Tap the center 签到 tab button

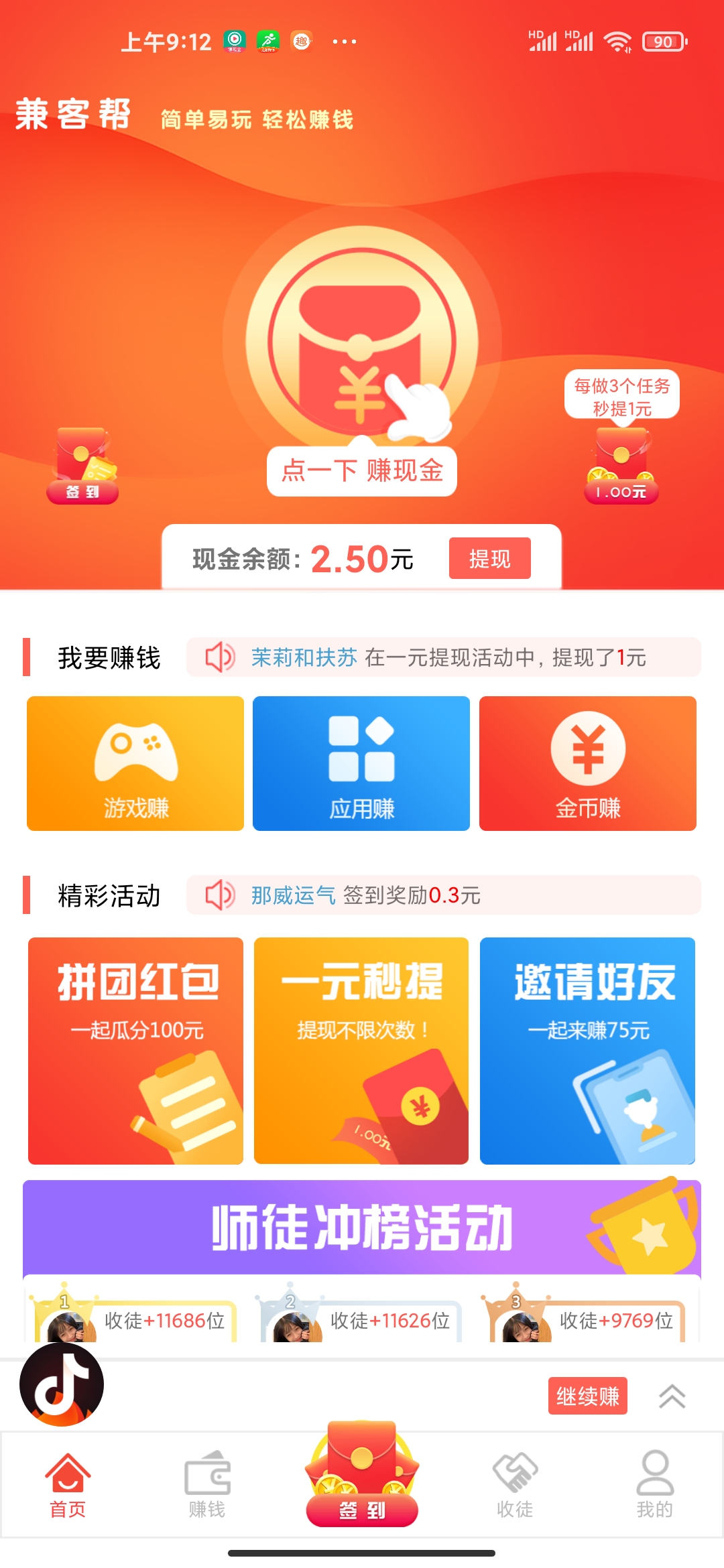(x=362, y=1474)
